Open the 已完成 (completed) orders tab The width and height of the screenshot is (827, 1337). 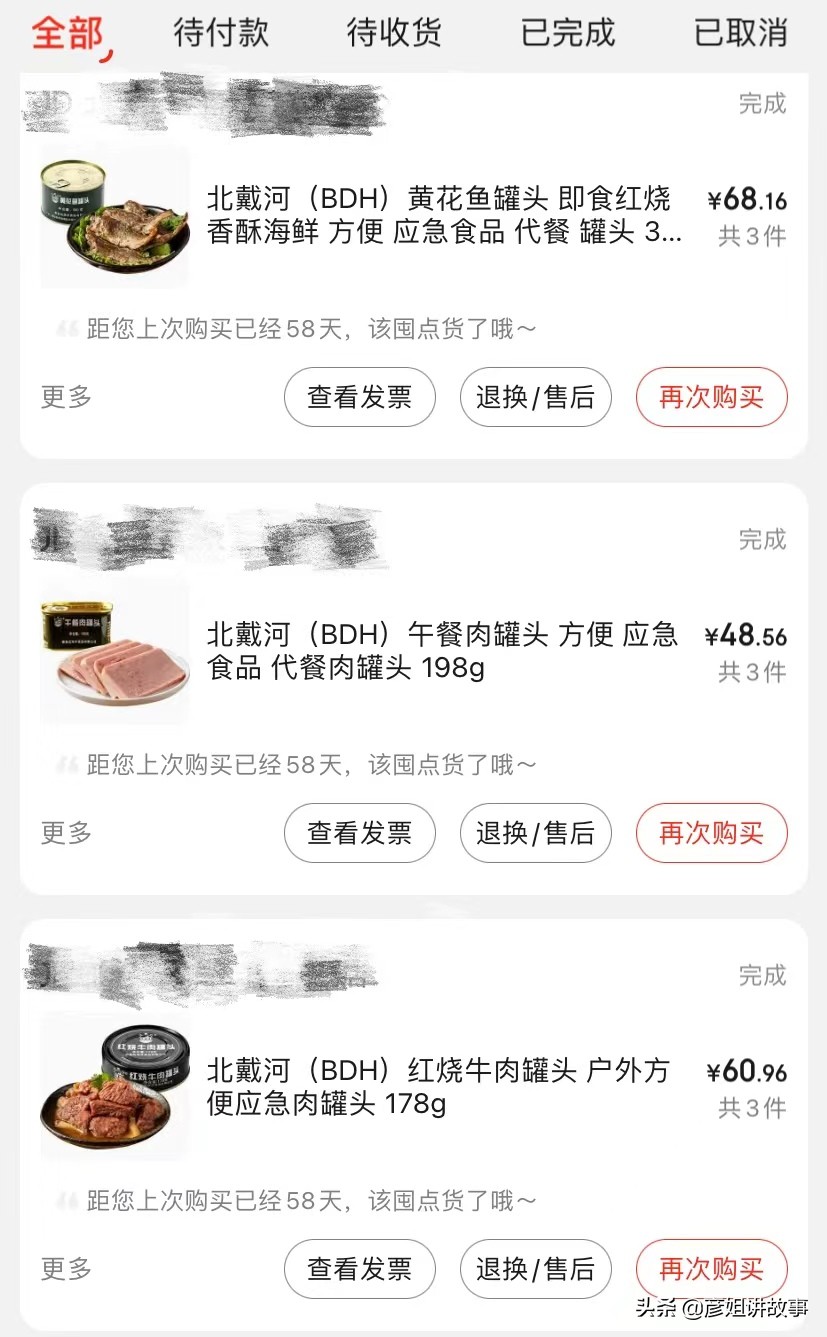click(x=566, y=33)
